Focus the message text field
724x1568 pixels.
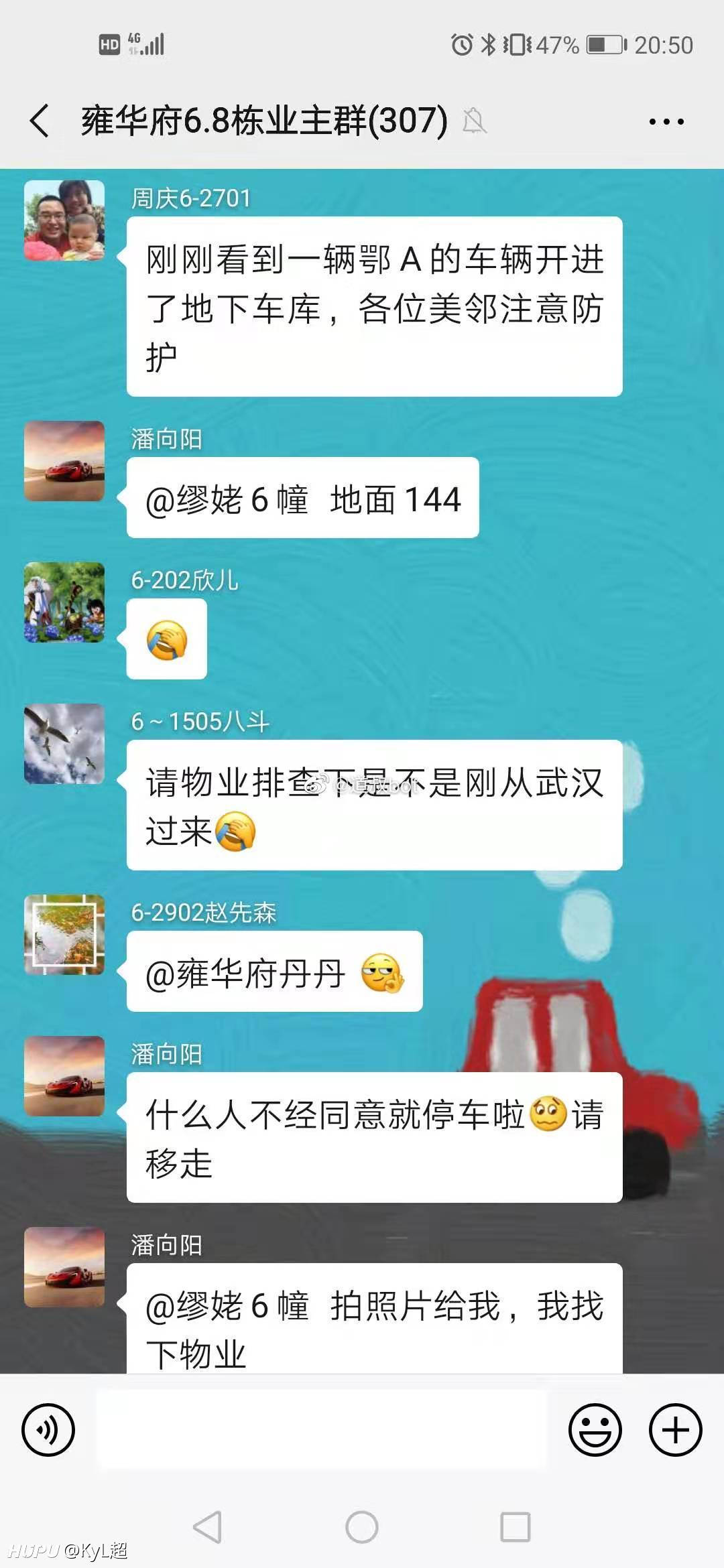tap(322, 1429)
